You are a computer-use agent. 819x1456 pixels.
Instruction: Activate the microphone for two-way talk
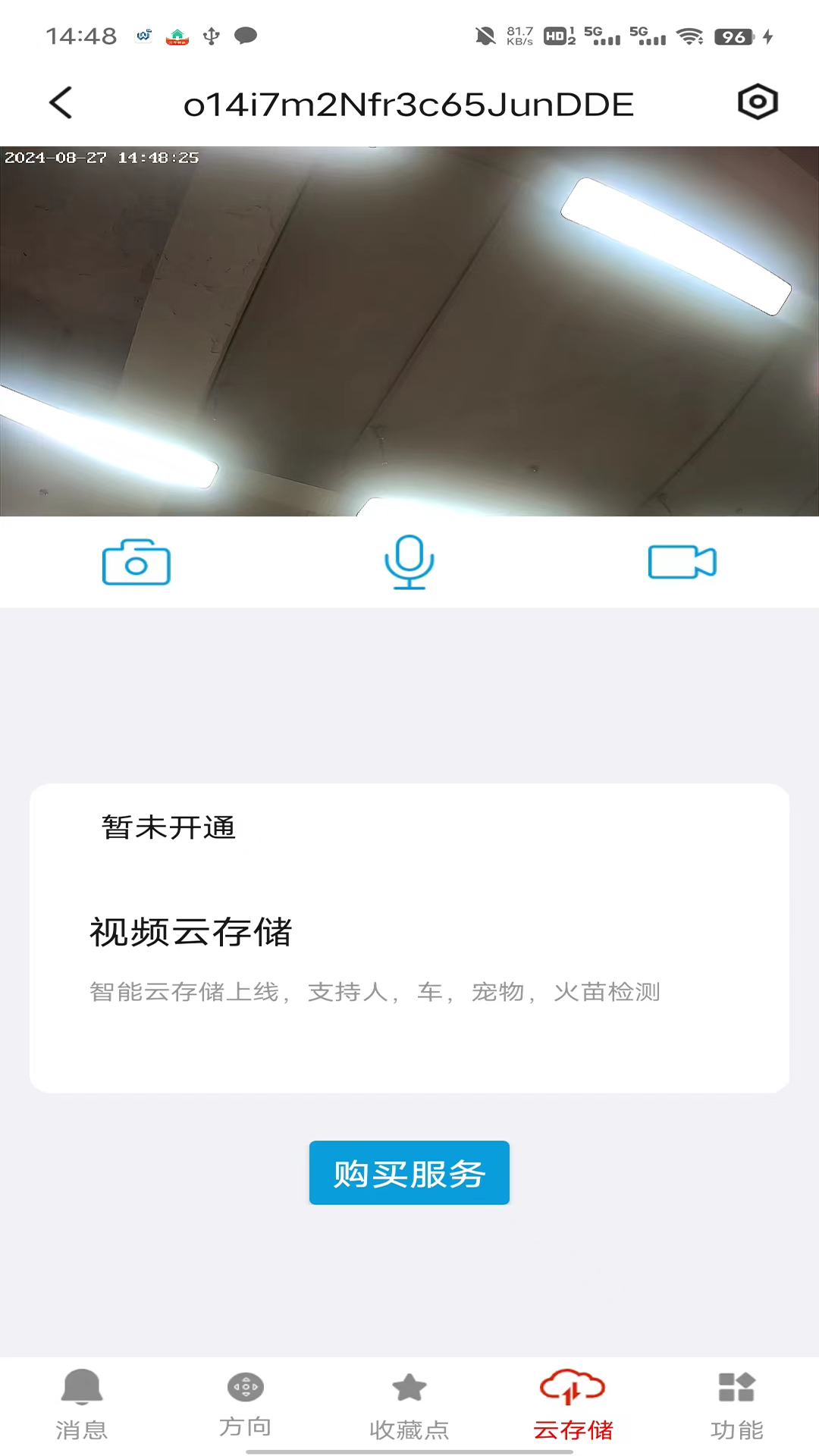409,562
